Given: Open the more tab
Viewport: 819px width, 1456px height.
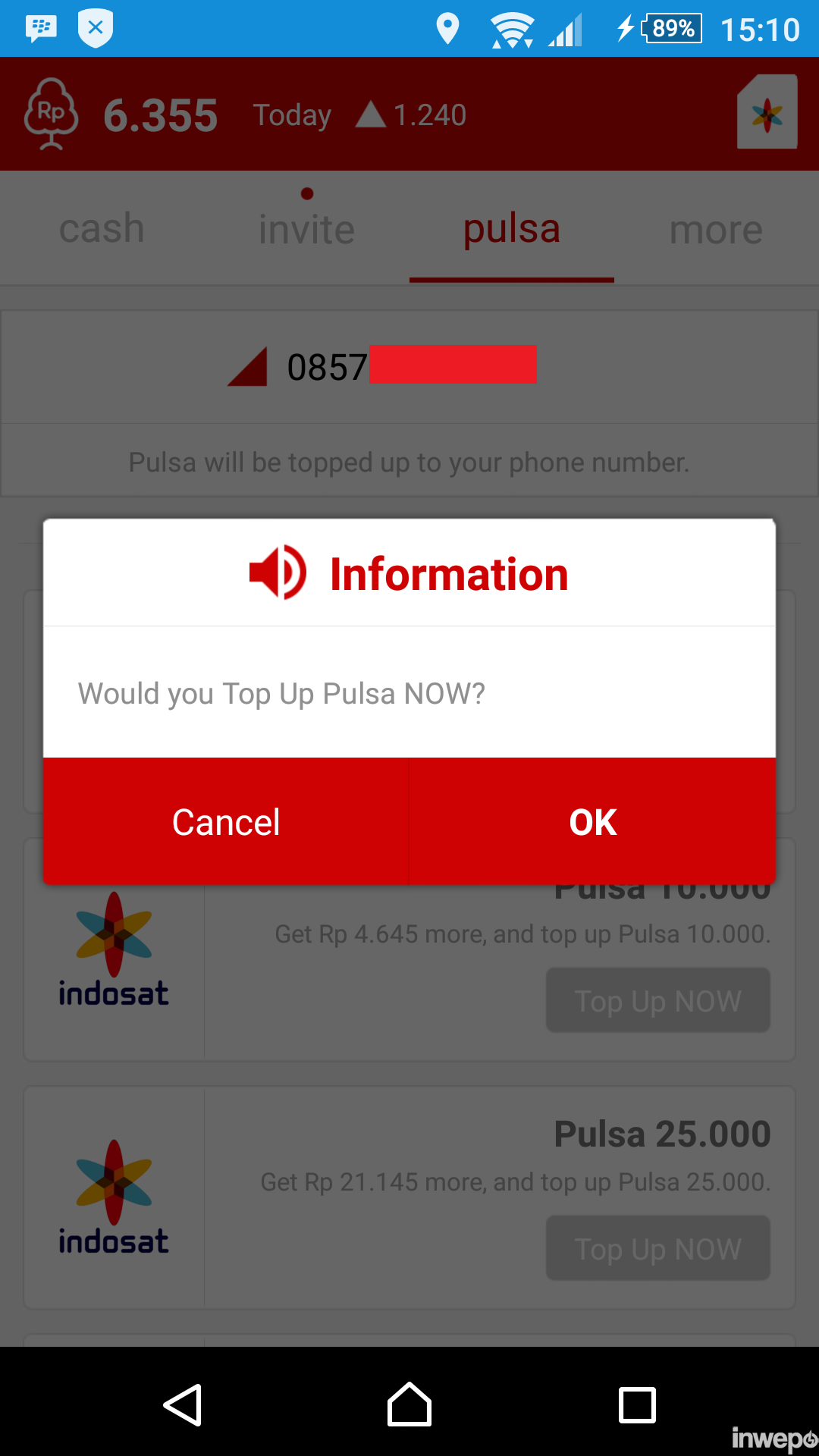Looking at the screenshot, I should (x=716, y=228).
